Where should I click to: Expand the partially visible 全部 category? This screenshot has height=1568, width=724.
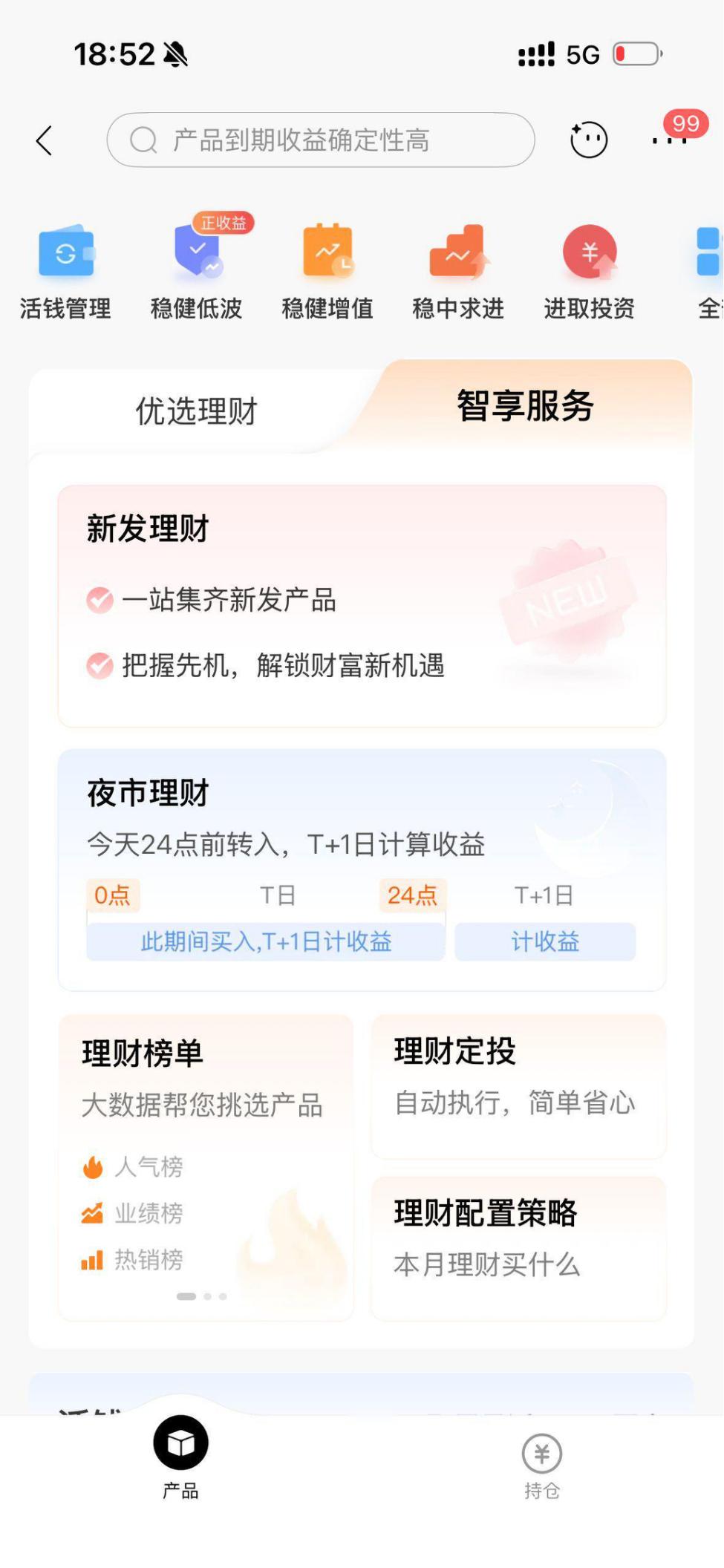click(708, 267)
